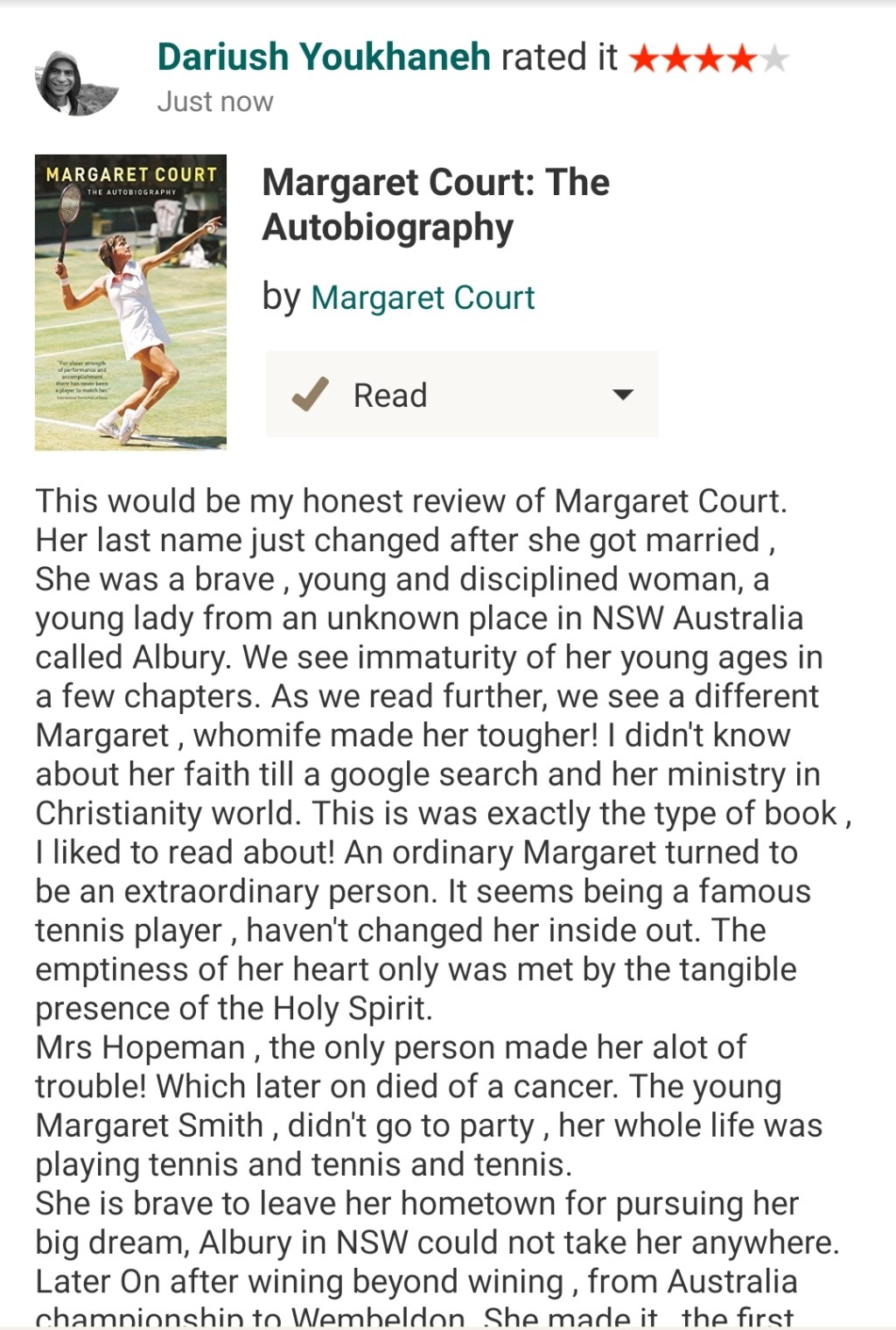Viewport: 896px width, 1330px height.
Task: Open Dariush Youkhaneh's profile link
Action: (x=323, y=58)
